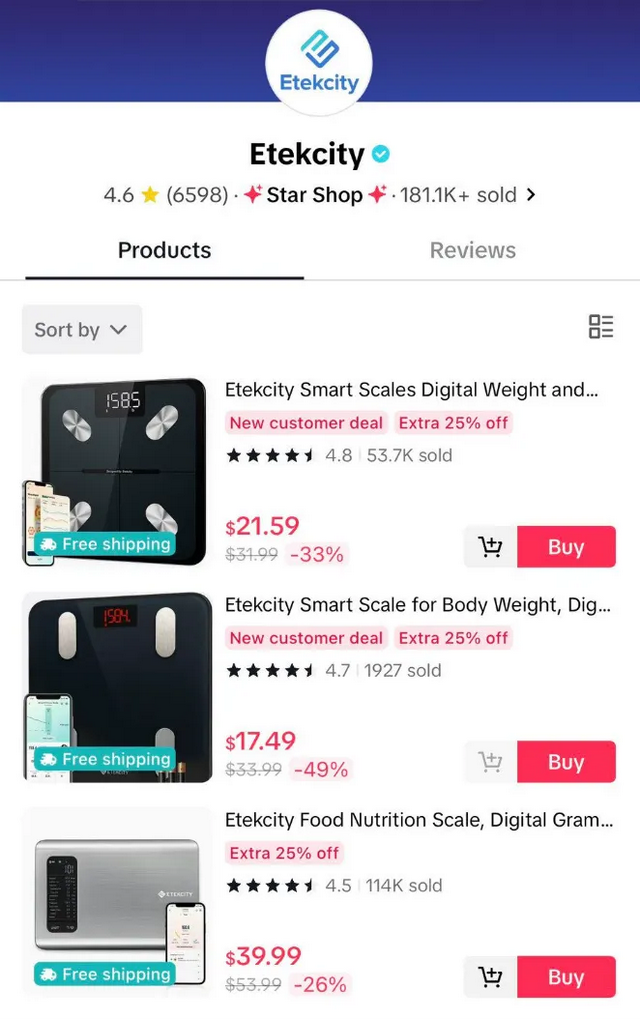
Task: Open Etekcity Smart Scale for Body Weight image
Action: pos(118,686)
